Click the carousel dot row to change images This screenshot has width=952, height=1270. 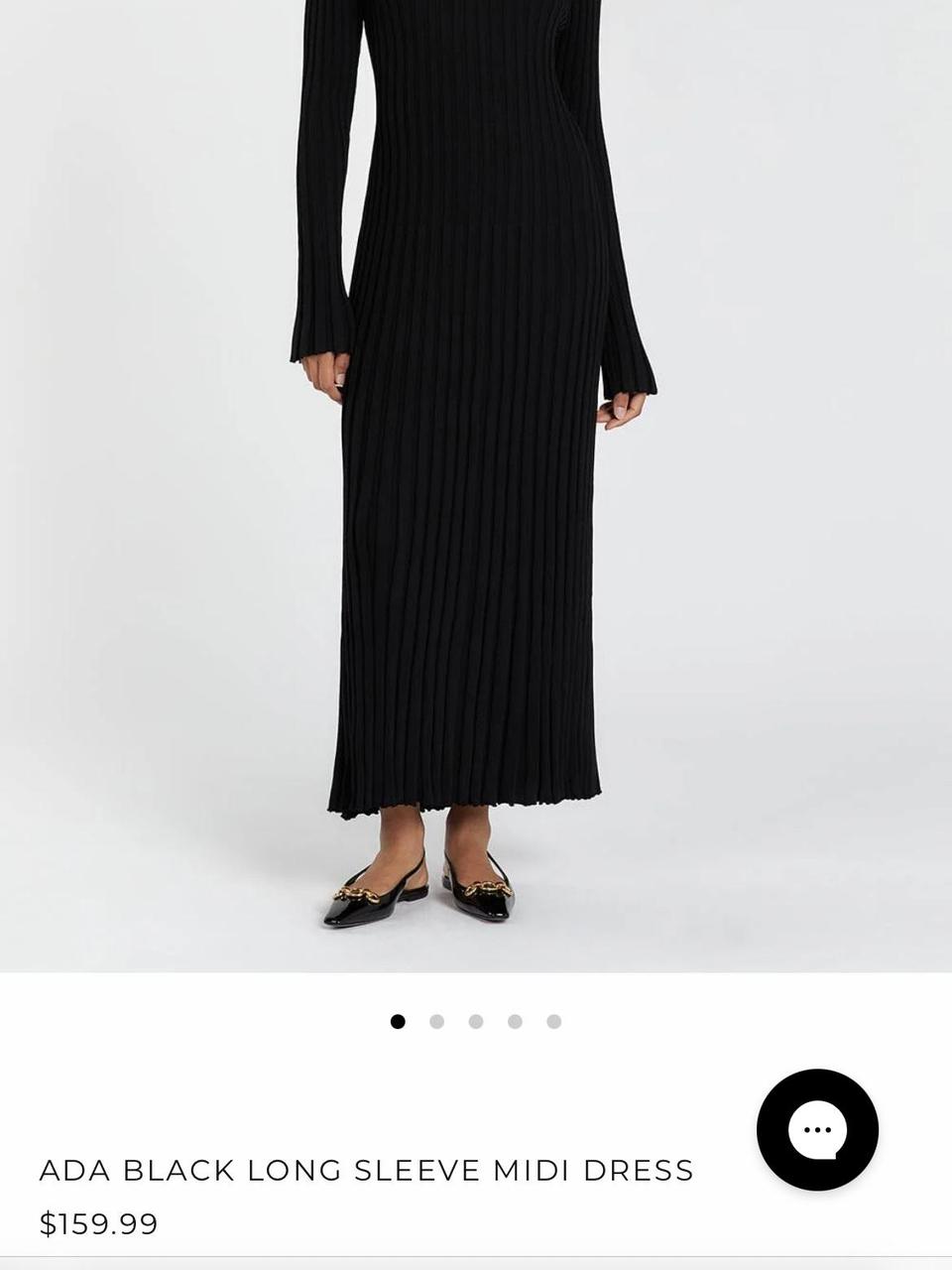point(475,1020)
